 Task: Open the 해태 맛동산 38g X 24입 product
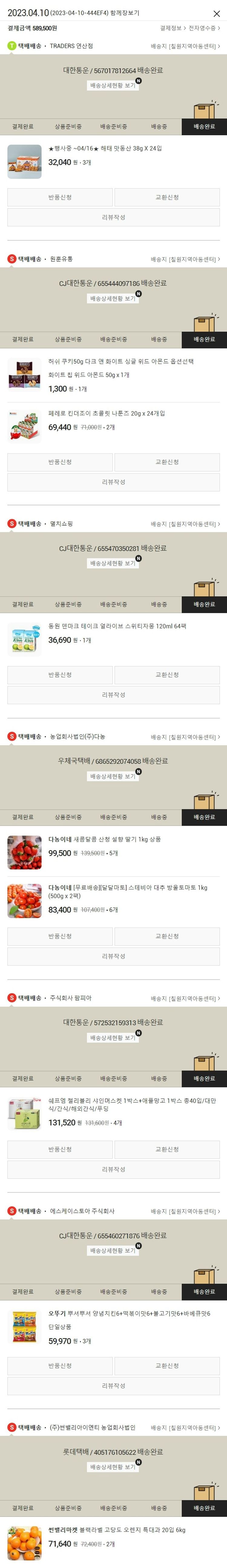tap(105, 149)
